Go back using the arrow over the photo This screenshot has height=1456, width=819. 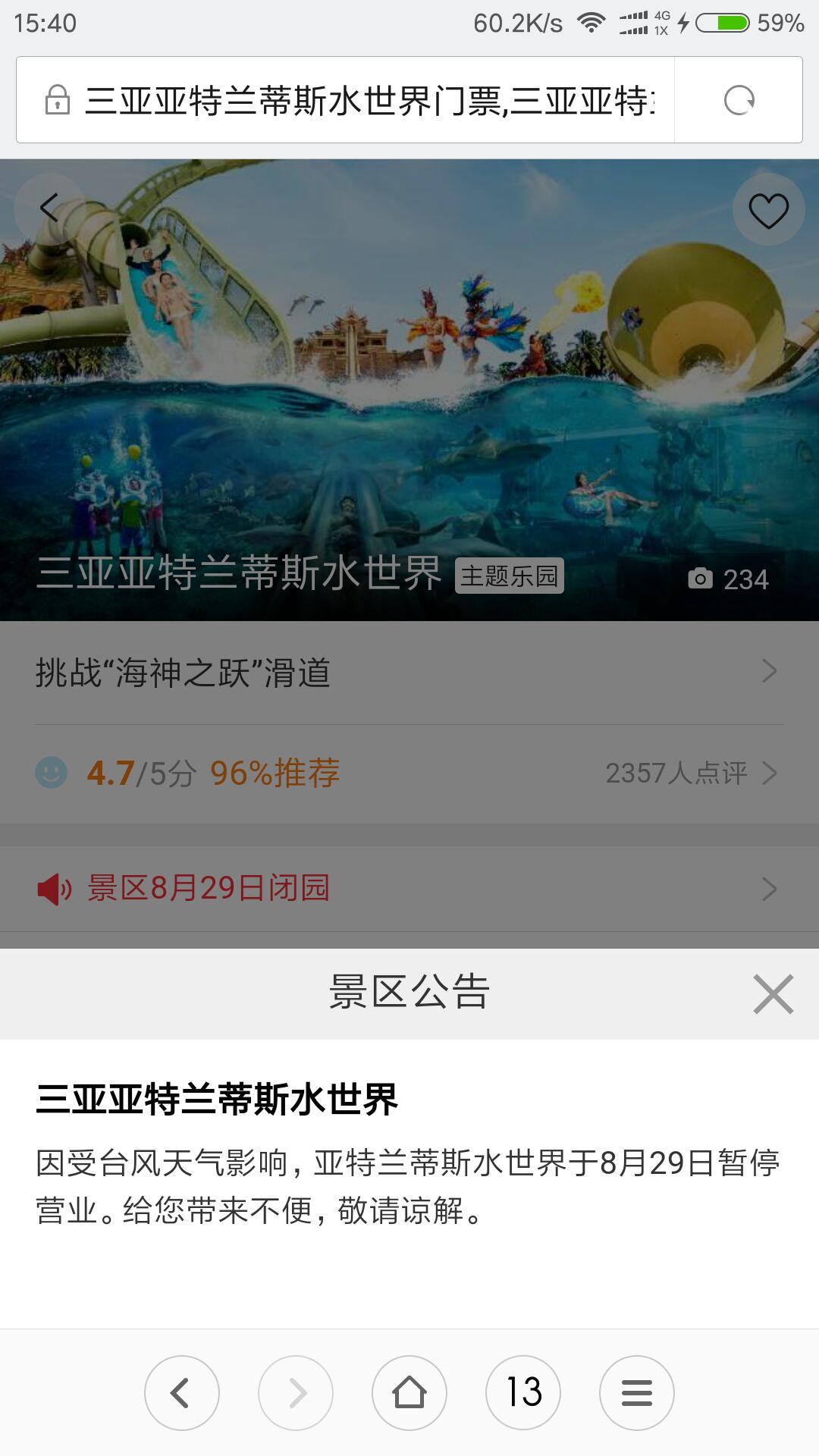tap(50, 208)
